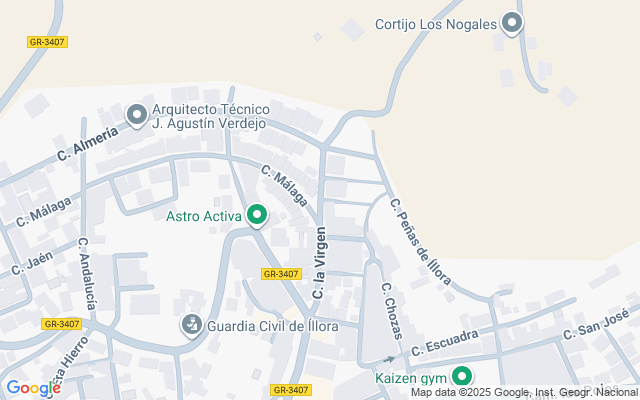Screen dimensions: 640x400
Task: View the Guardia Civil de Íllora marker
Action: pyautogui.click(x=190, y=324)
